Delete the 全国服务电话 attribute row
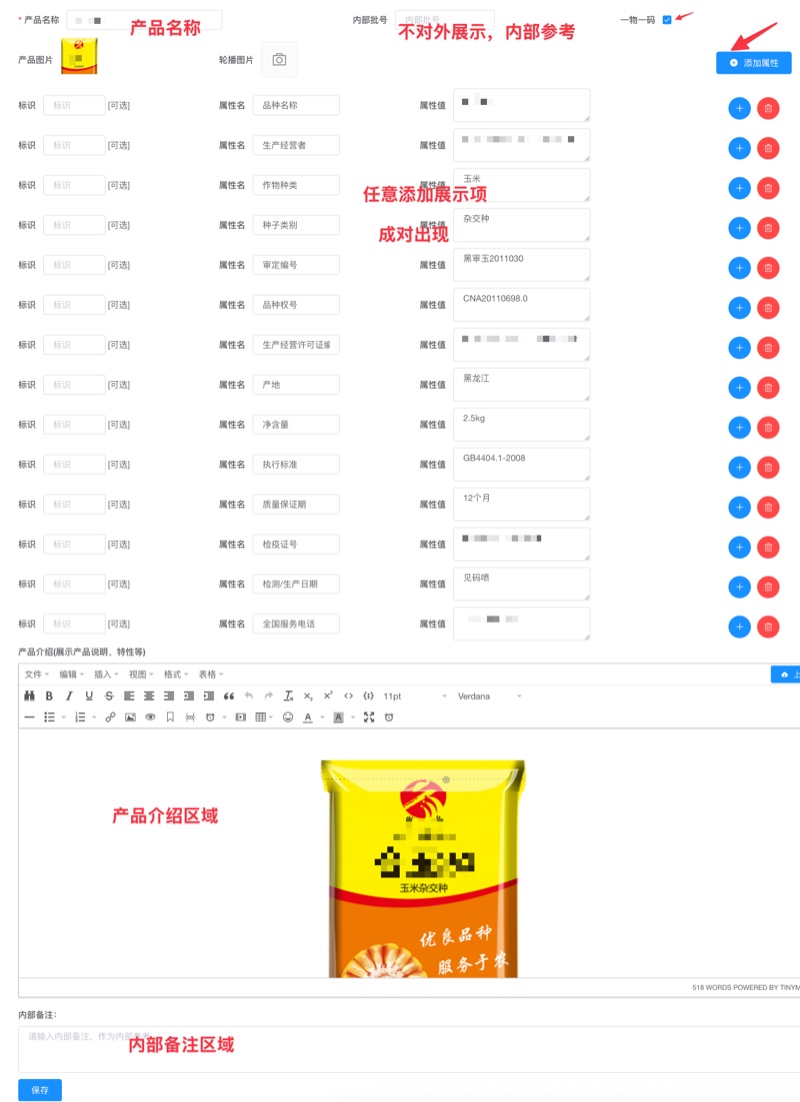Viewport: 800px width, 1102px height. 768,628
